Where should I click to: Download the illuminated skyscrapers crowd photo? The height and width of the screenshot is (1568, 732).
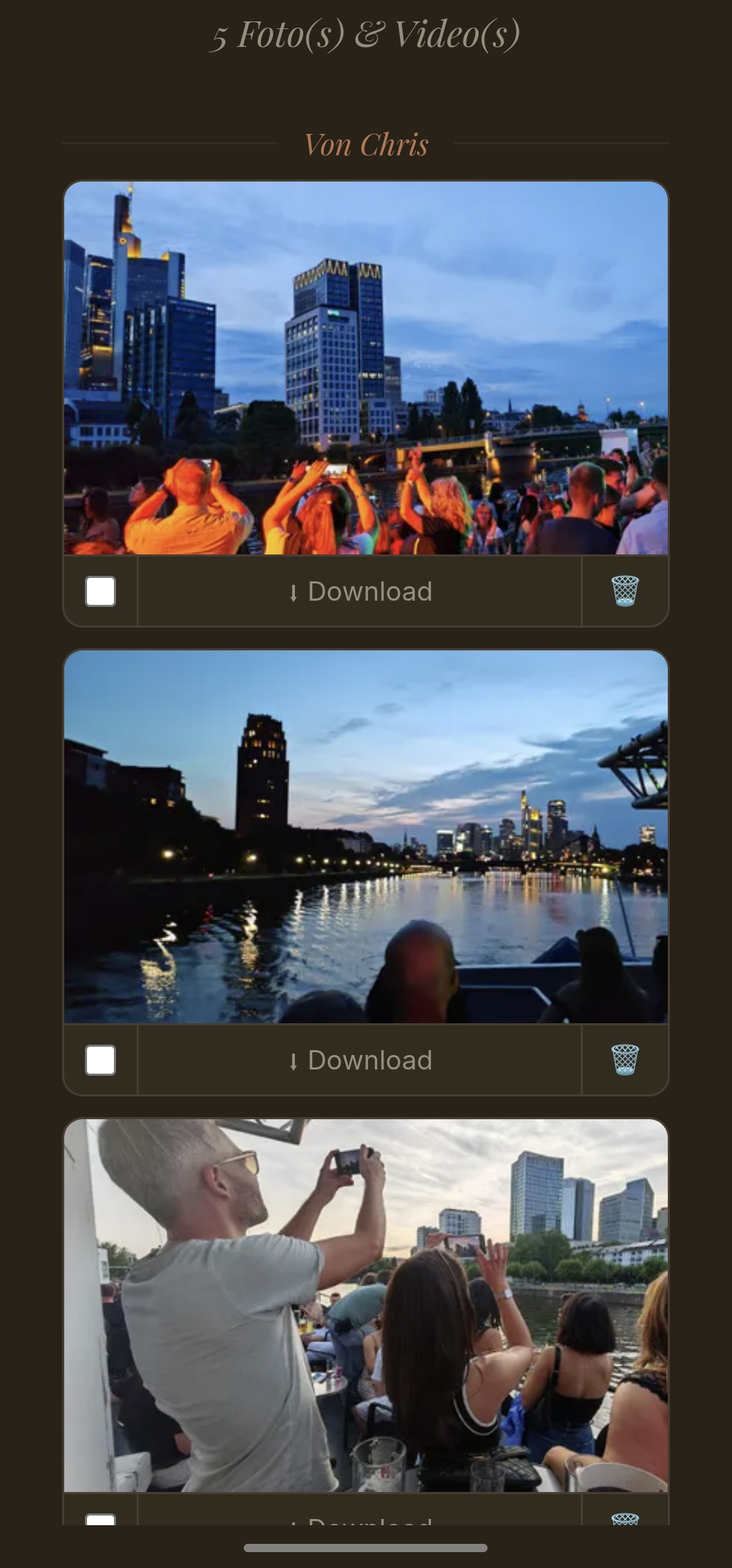[360, 592]
